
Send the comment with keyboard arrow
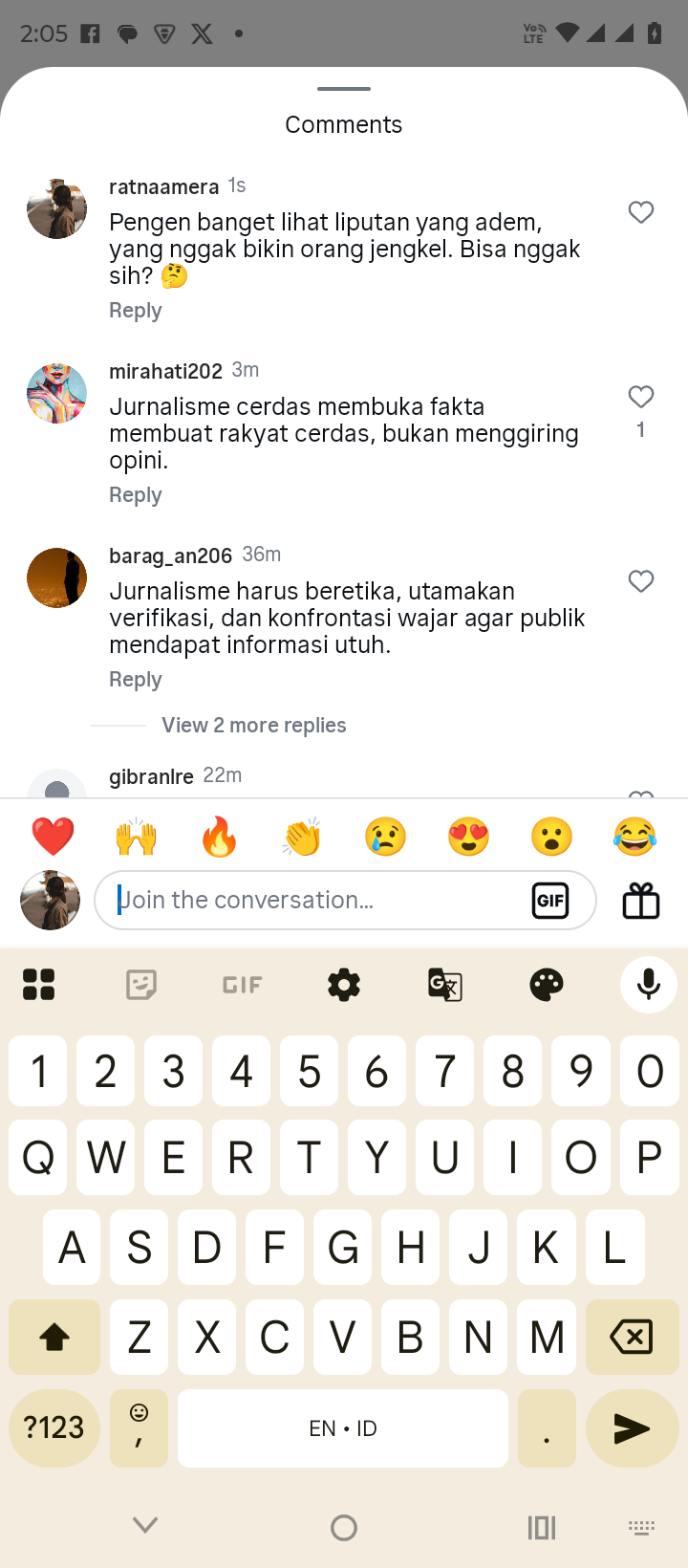pyautogui.click(x=632, y=1428)
